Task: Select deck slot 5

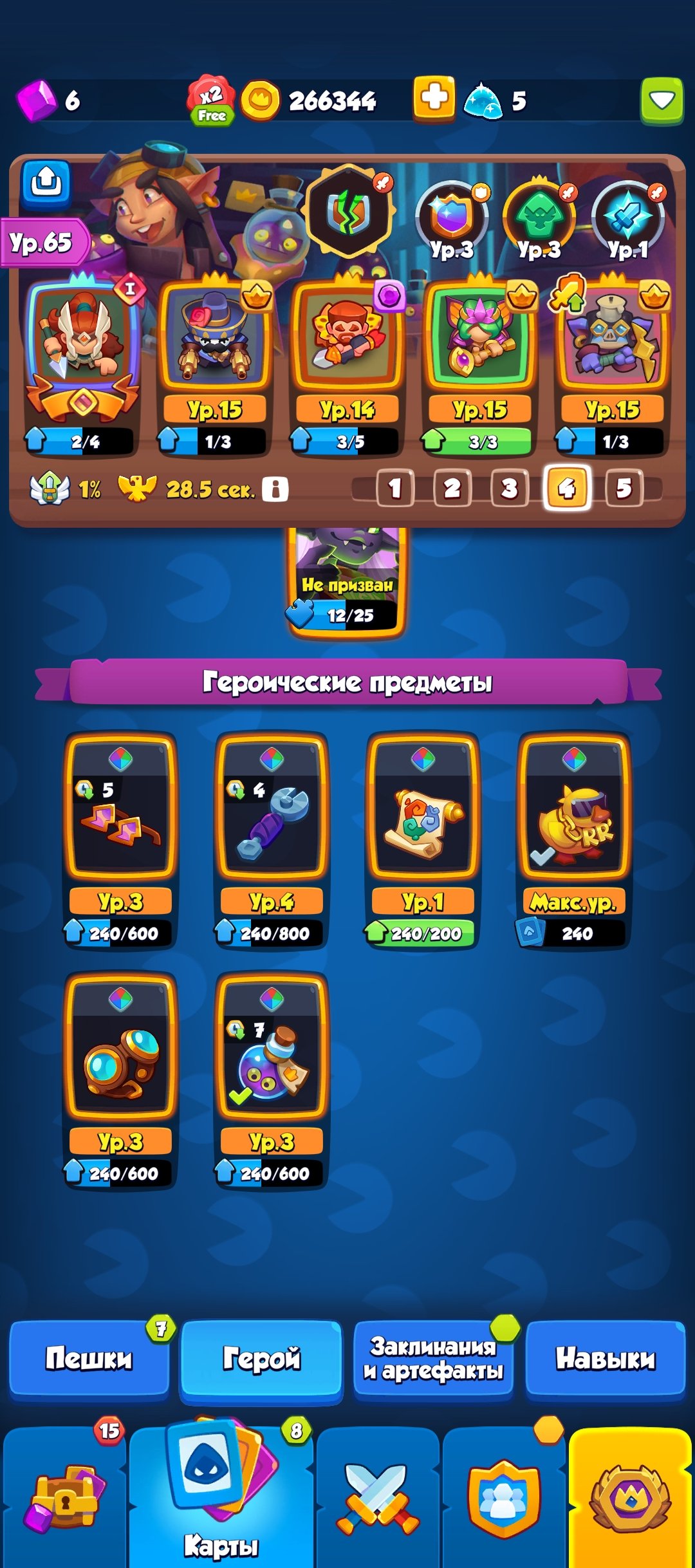Action: click(623, 489)
